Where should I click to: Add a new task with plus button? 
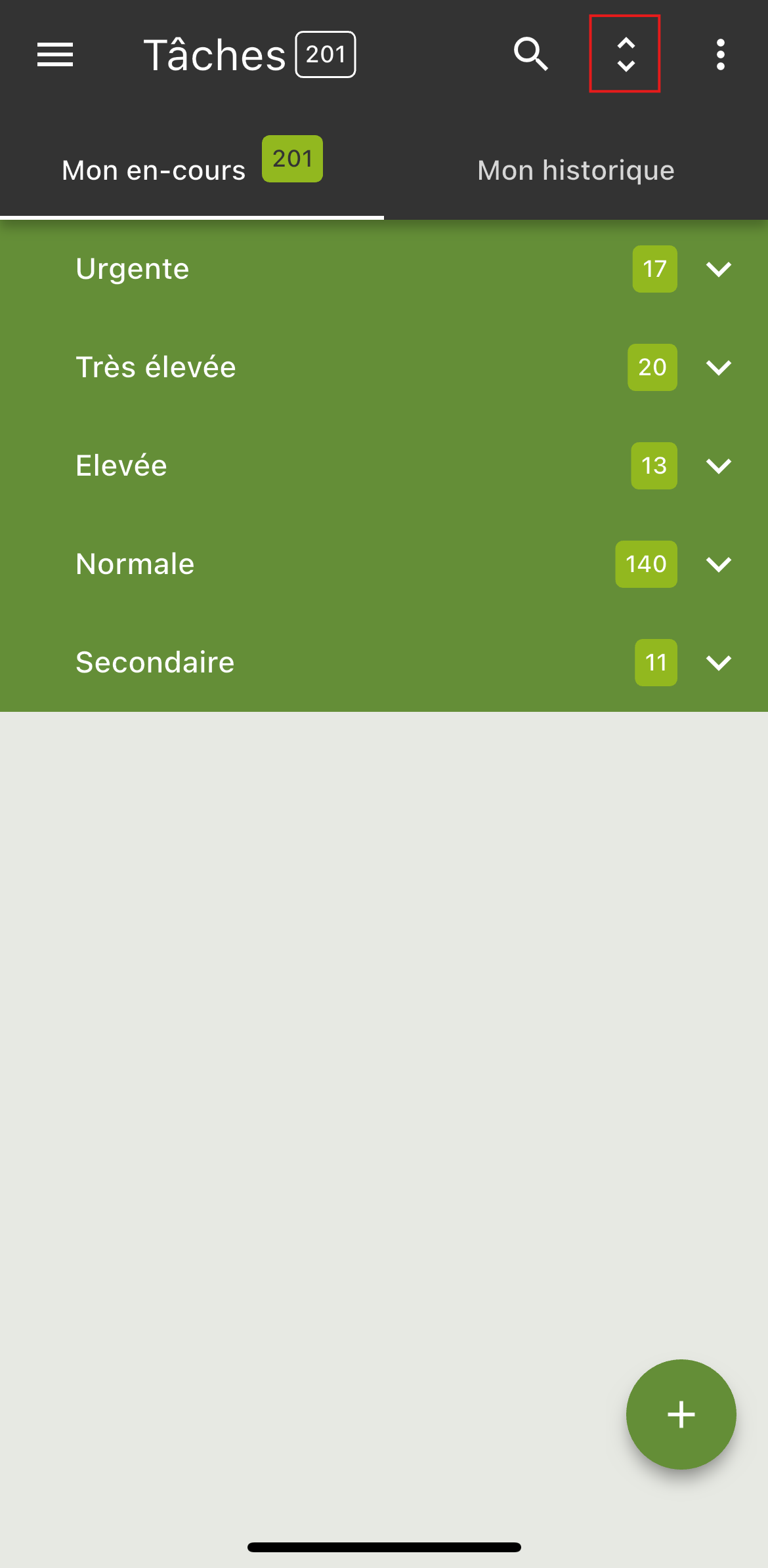point(681,1414)
